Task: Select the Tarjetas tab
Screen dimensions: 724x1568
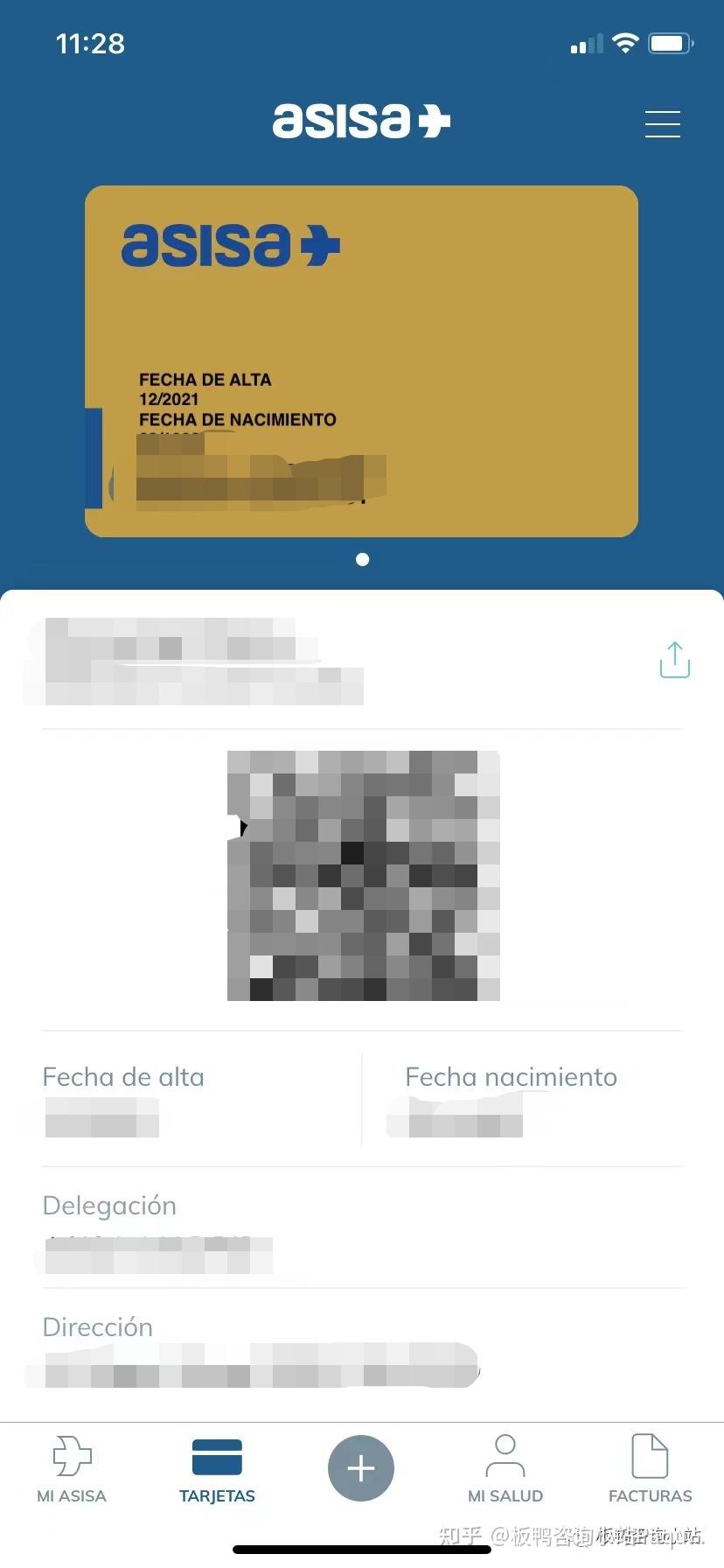Action: click(217, 1469)
